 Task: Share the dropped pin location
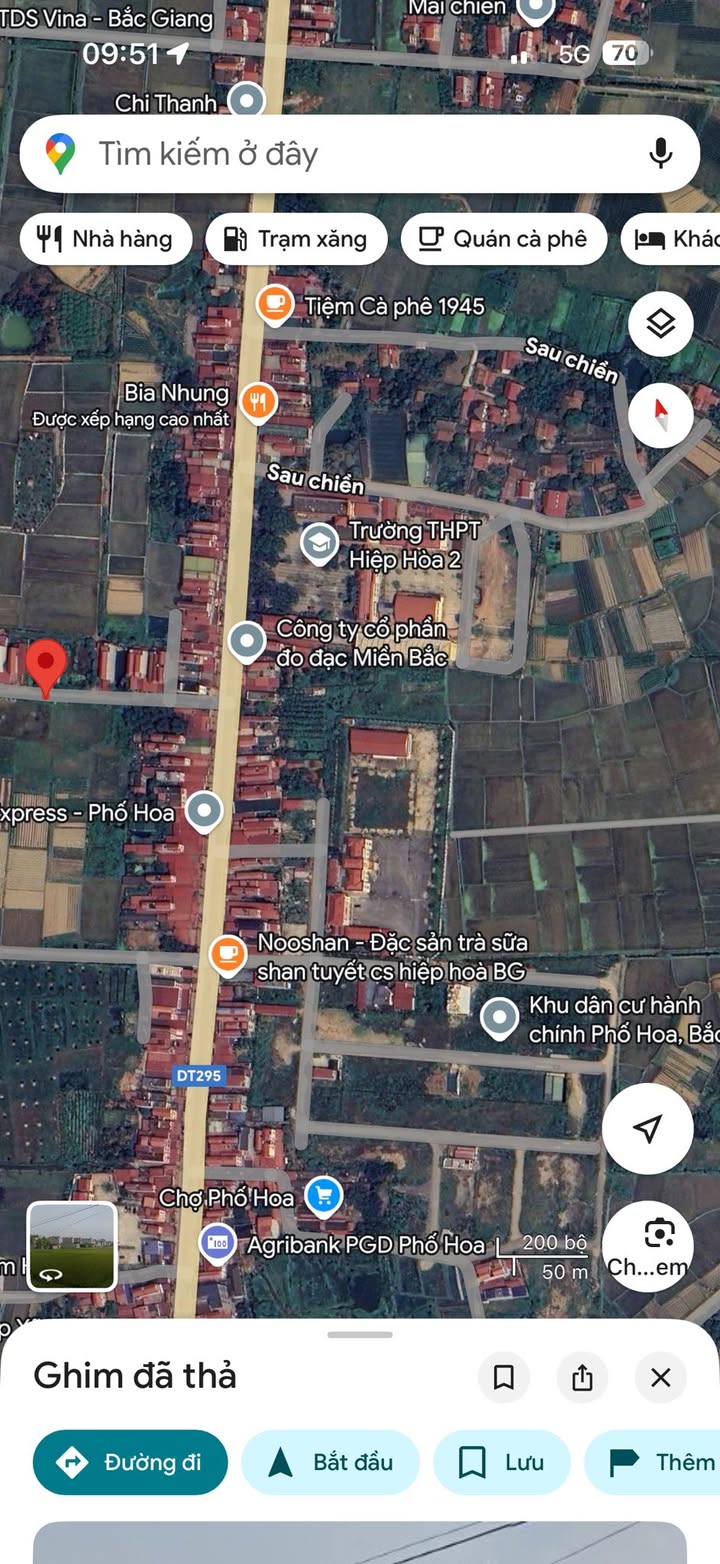[x=582, y=1378]
